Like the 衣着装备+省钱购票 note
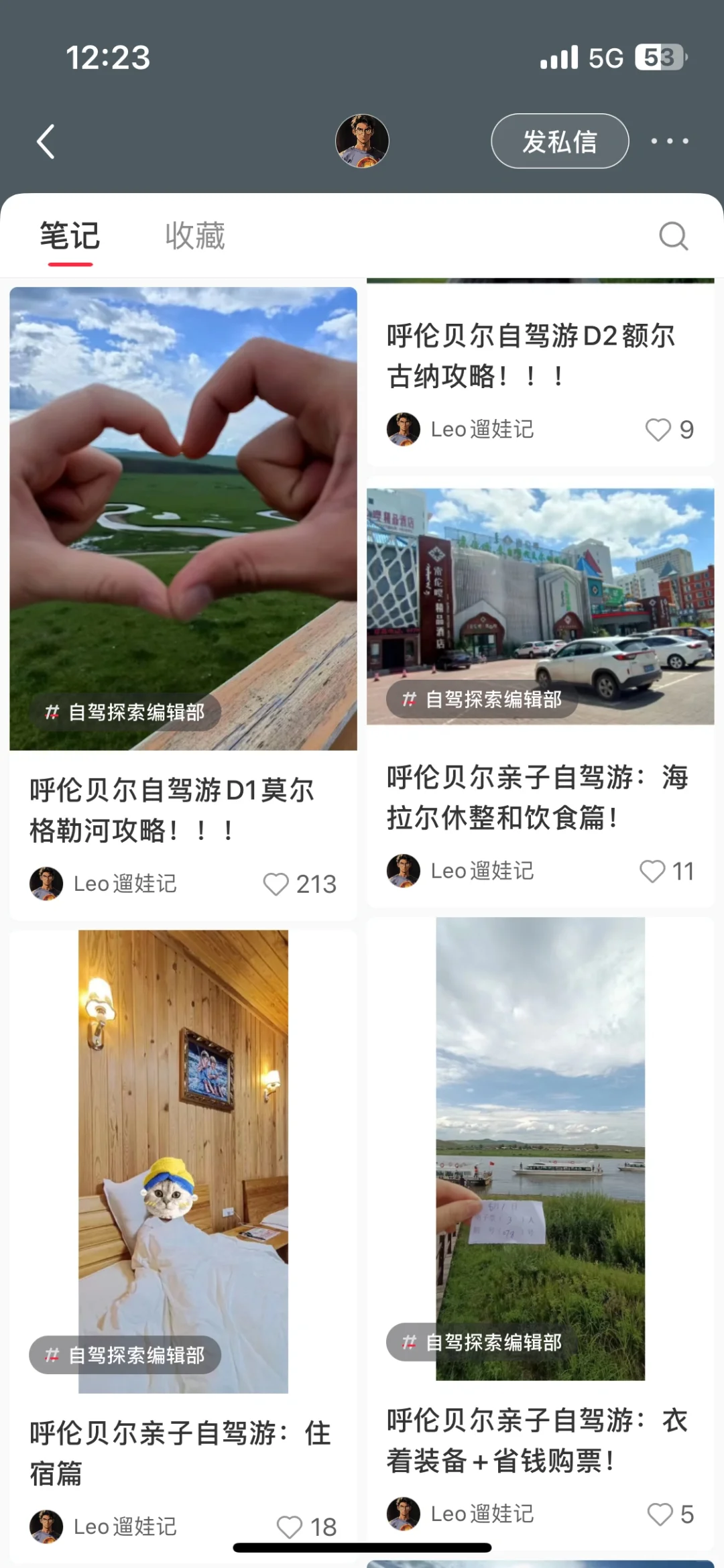The image size is (724, 1568). coord(660,1514)
